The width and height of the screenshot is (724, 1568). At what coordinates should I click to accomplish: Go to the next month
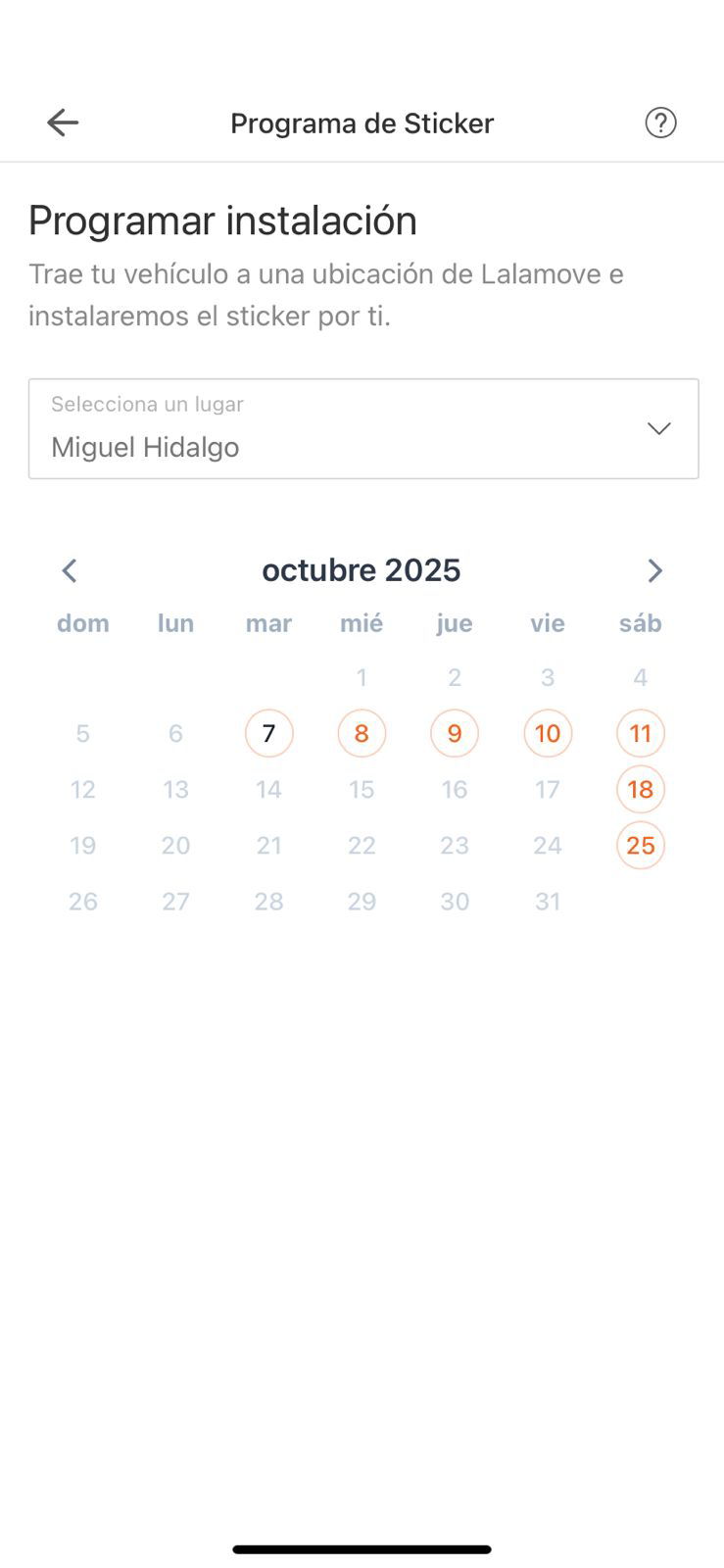point(654,570)
